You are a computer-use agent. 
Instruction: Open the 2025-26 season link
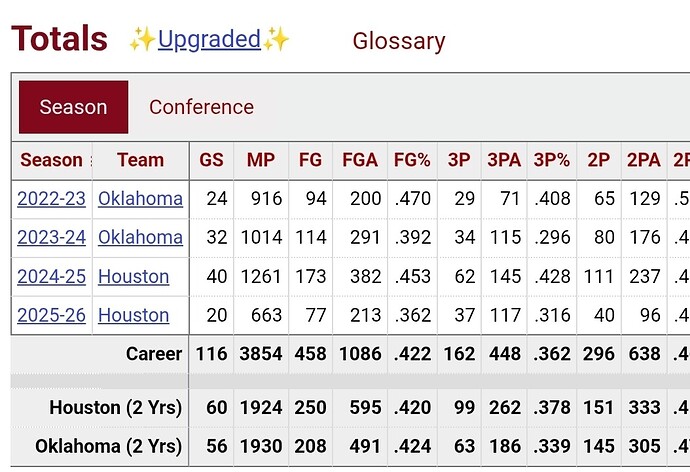click(x=51, y=316)
